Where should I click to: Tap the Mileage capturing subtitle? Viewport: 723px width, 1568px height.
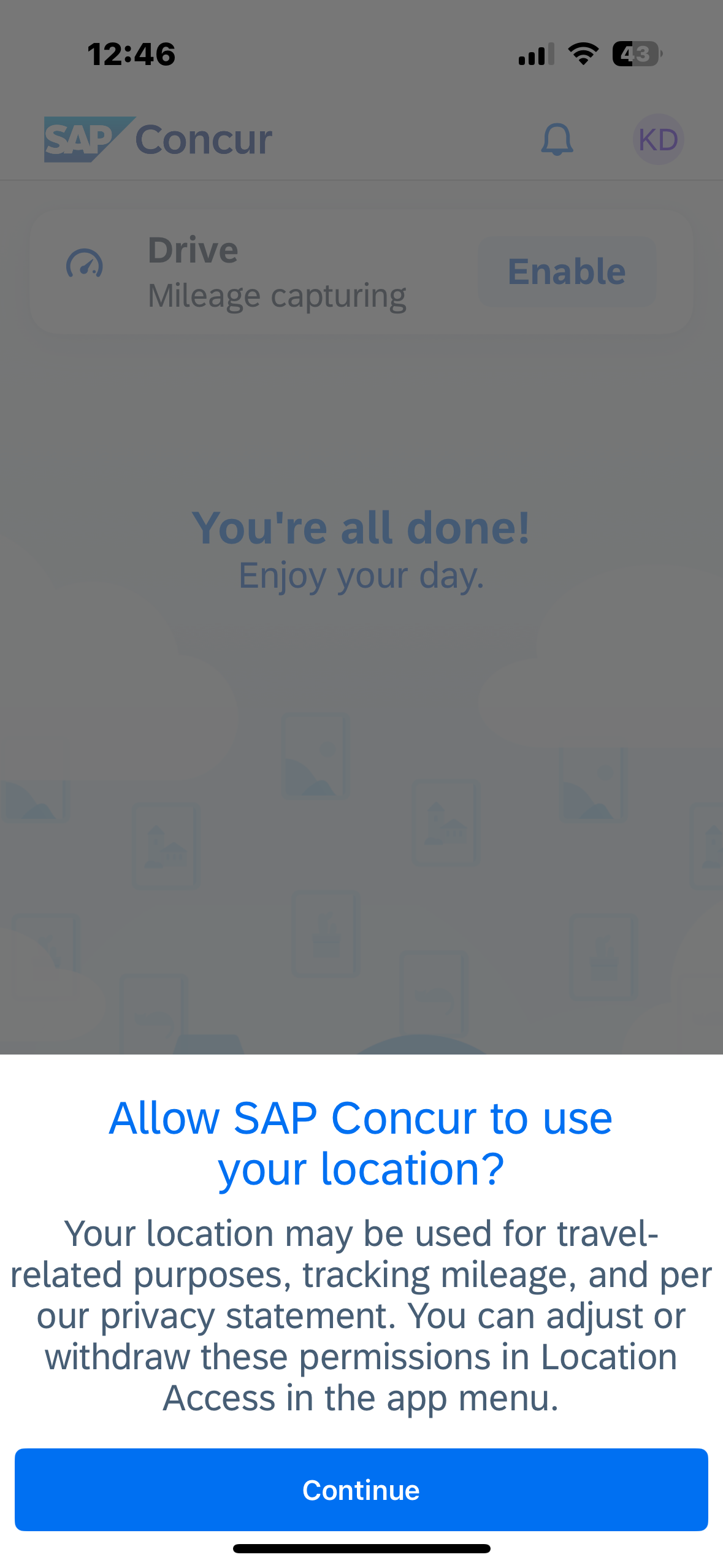[277, 294]
